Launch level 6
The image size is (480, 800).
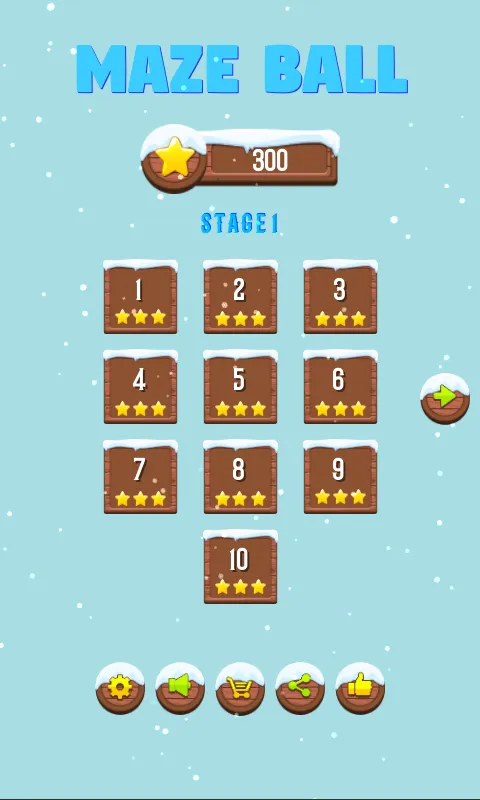pyautogui.click(x=340, y=387)
